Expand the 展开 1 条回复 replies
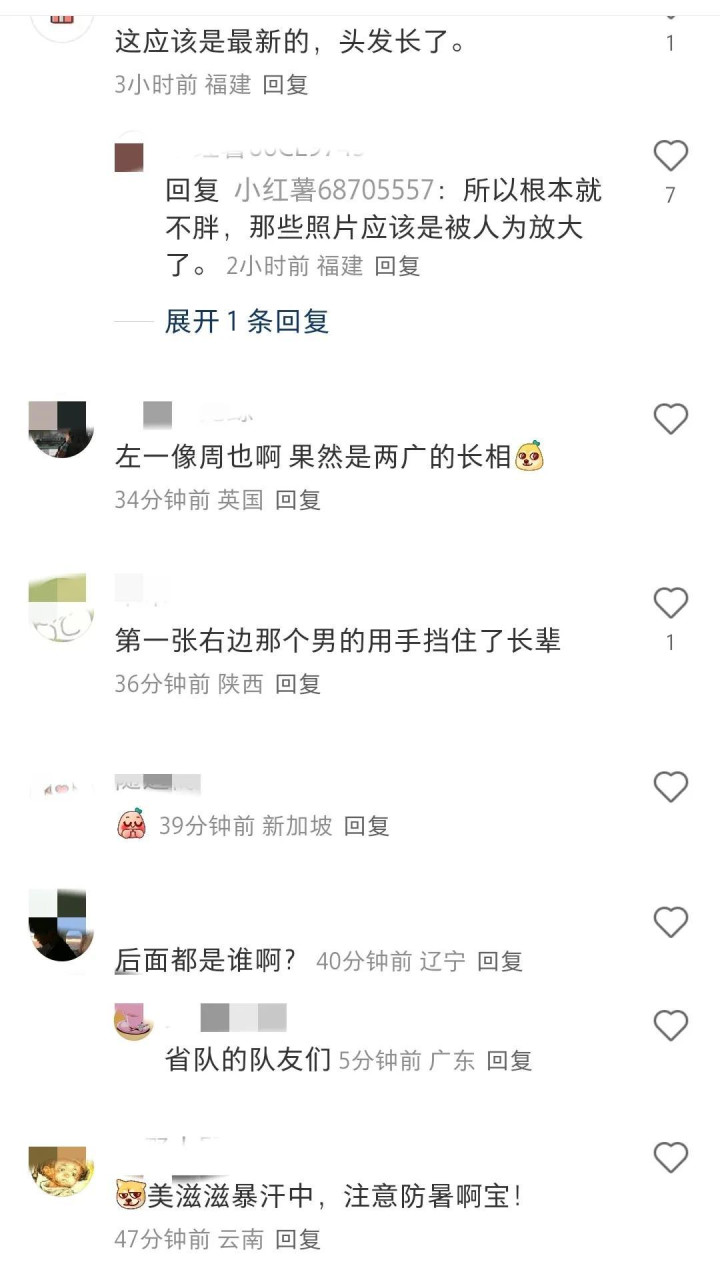 click(x=247, y=321)
